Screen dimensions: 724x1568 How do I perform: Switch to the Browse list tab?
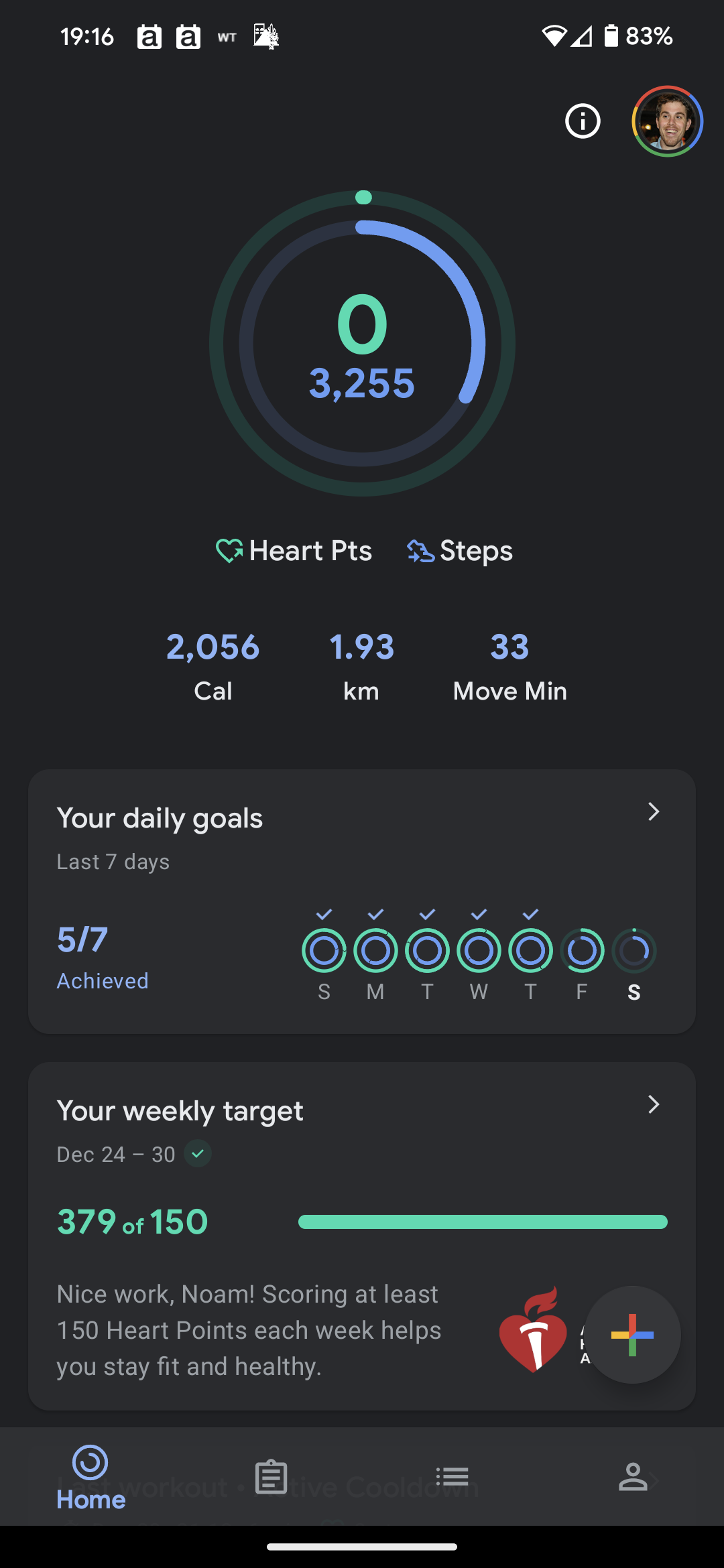coord(452,1477)
